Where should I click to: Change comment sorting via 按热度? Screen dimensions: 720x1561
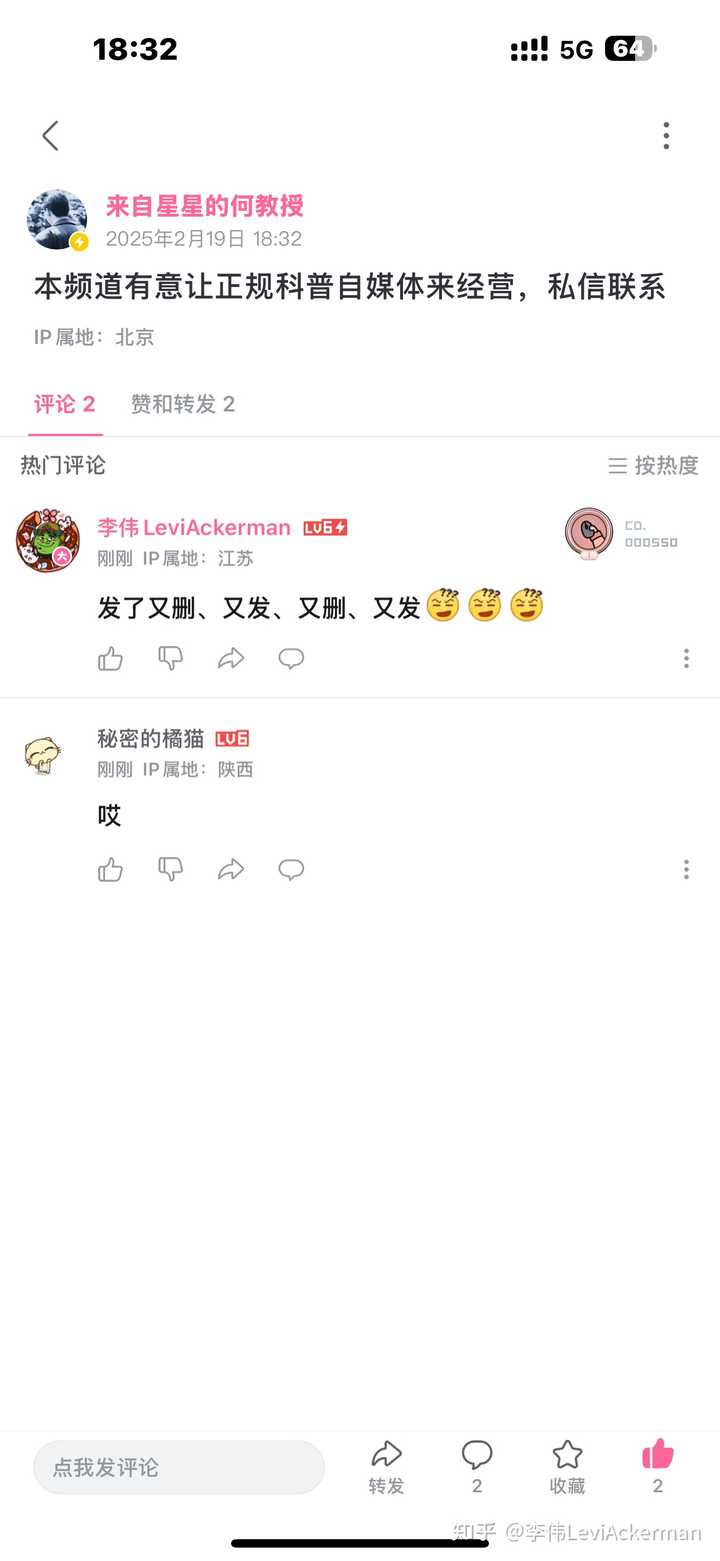654,465
